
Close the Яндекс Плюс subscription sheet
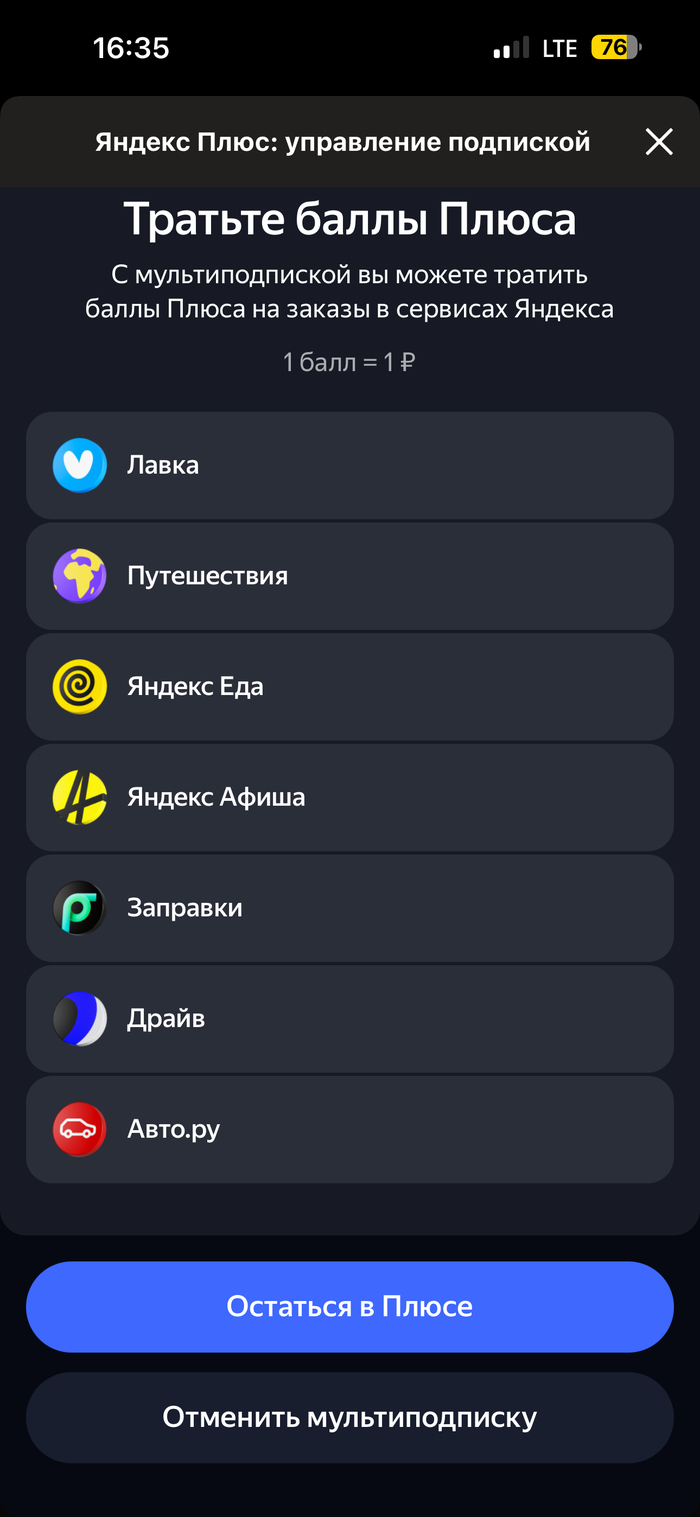click(x=658, y=142)
